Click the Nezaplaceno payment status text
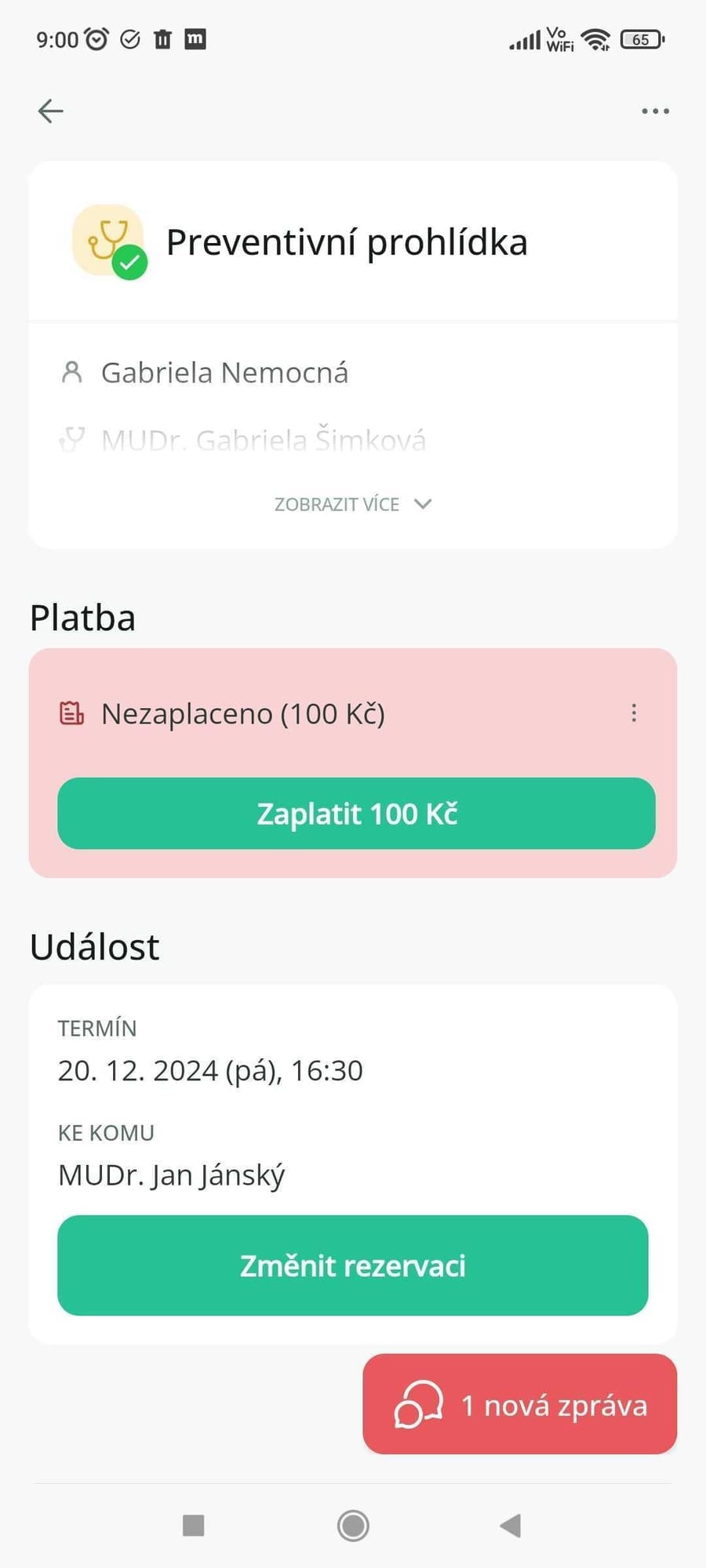 (243, 713)
